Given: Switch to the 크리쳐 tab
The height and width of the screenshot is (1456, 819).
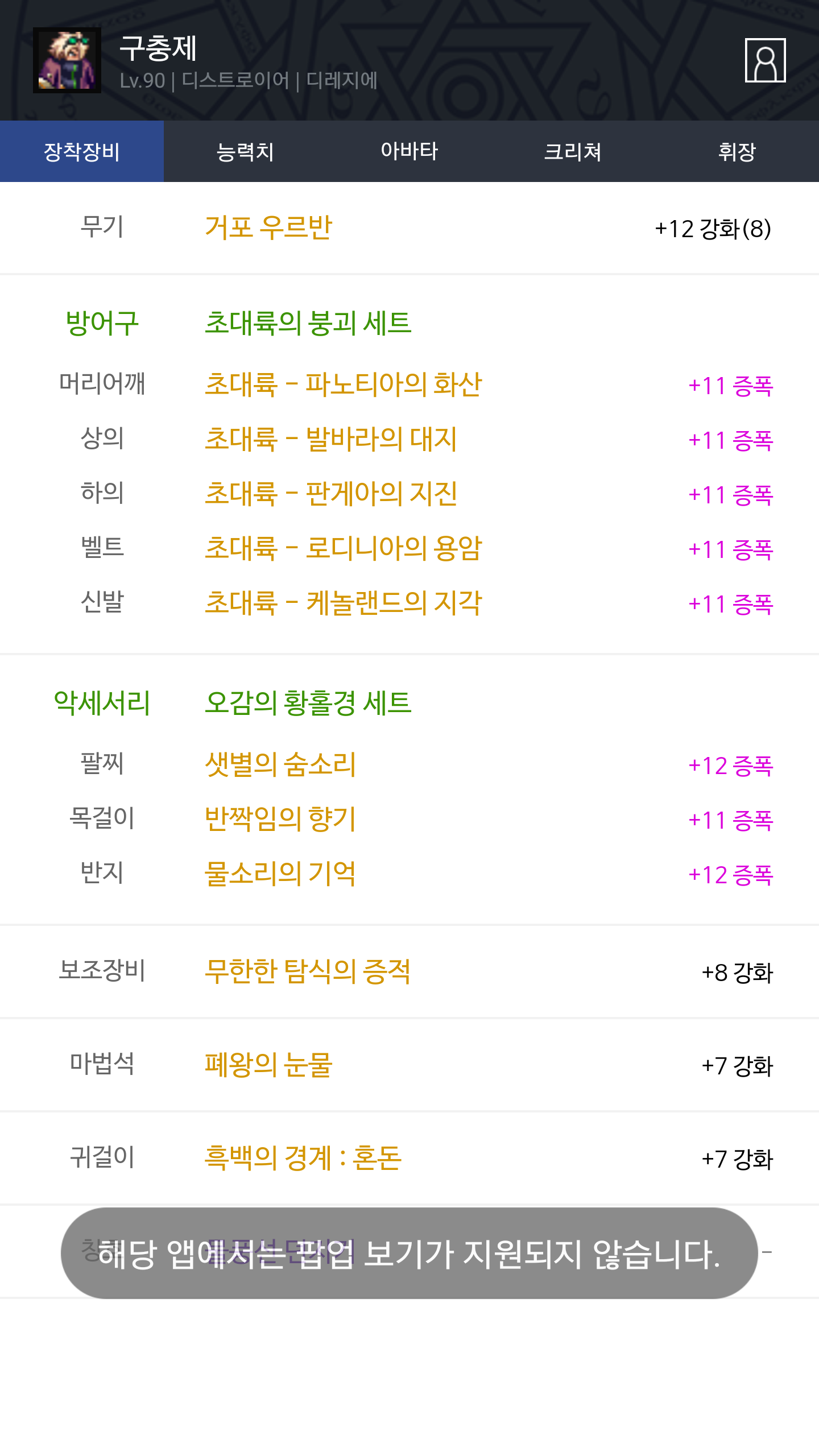Looking at the screenshot, I should click(x=573, y=151).
